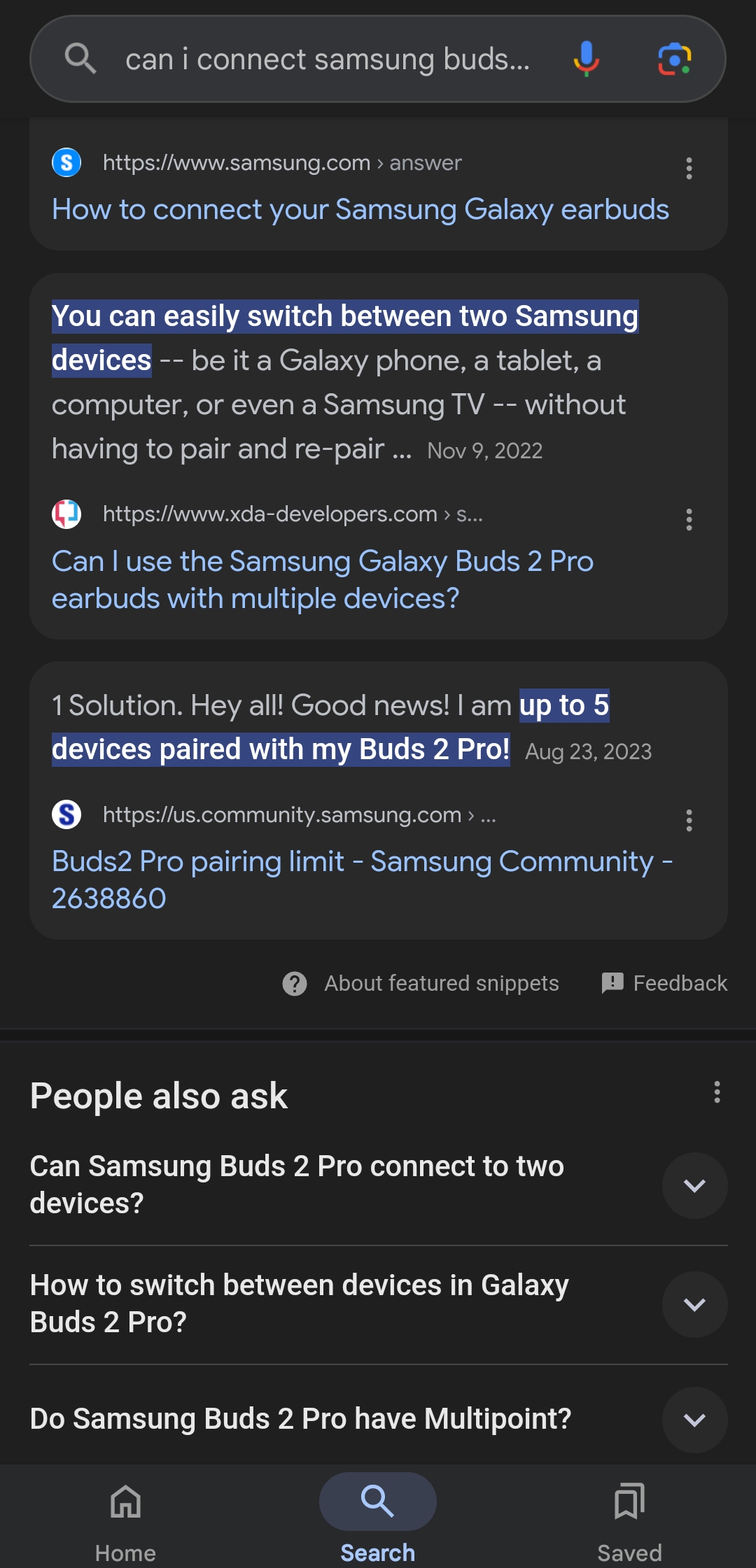Open the options menu for the samsung.com result

point(689,168)
